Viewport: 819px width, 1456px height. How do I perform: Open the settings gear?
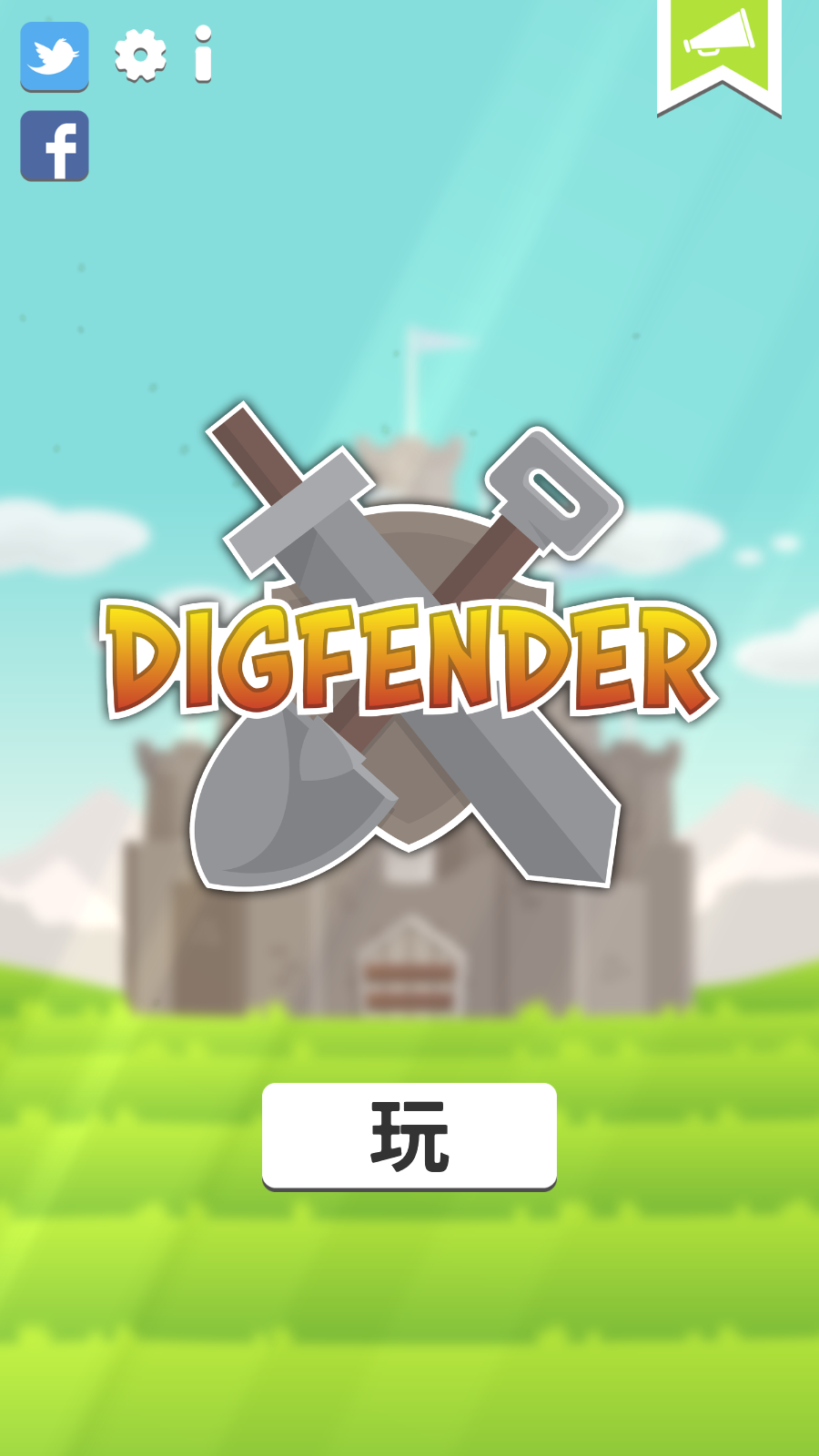[x=141, y=56]
